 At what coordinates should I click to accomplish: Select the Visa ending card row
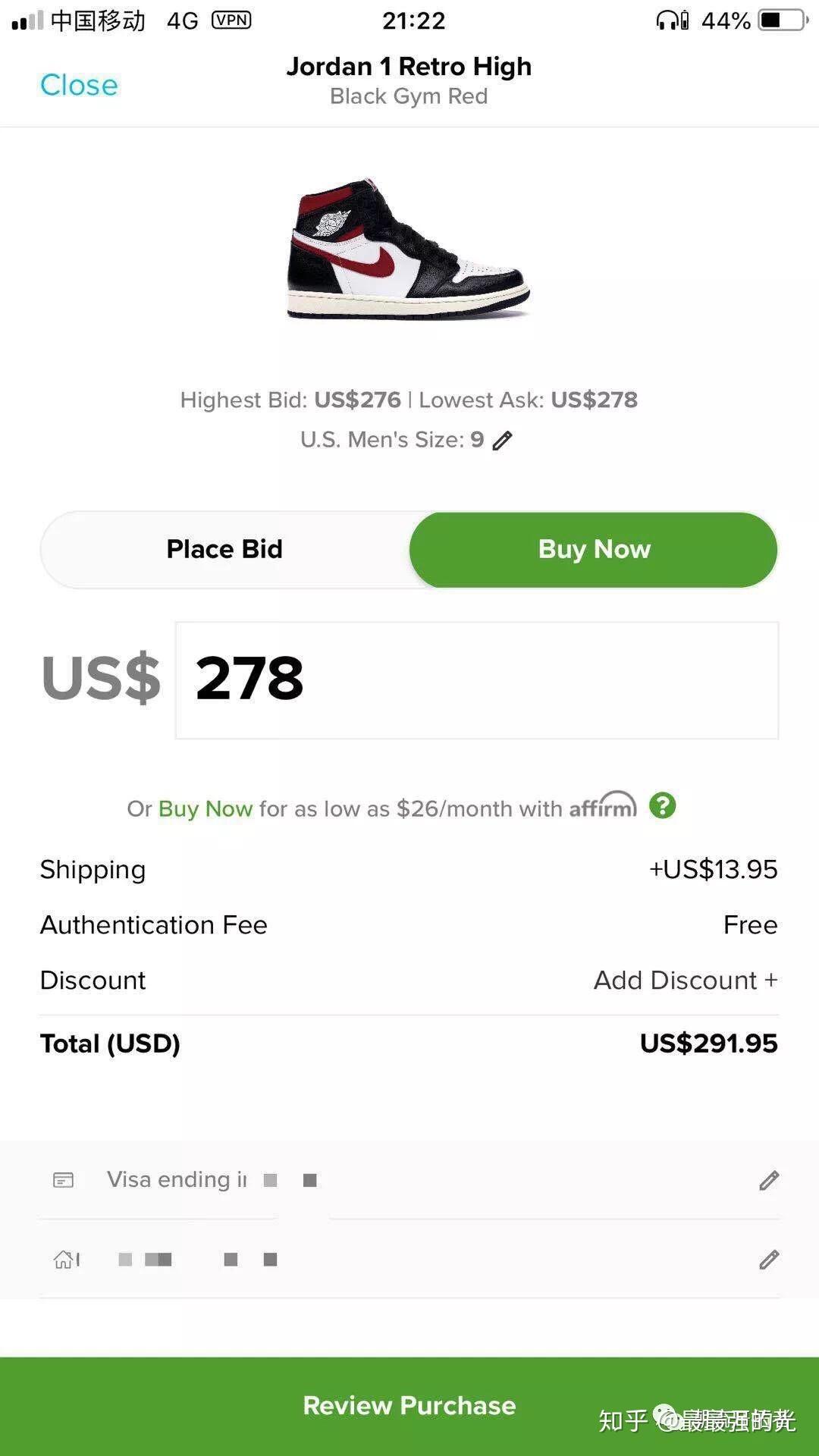pyautogui.click(x=182, y=1179)
